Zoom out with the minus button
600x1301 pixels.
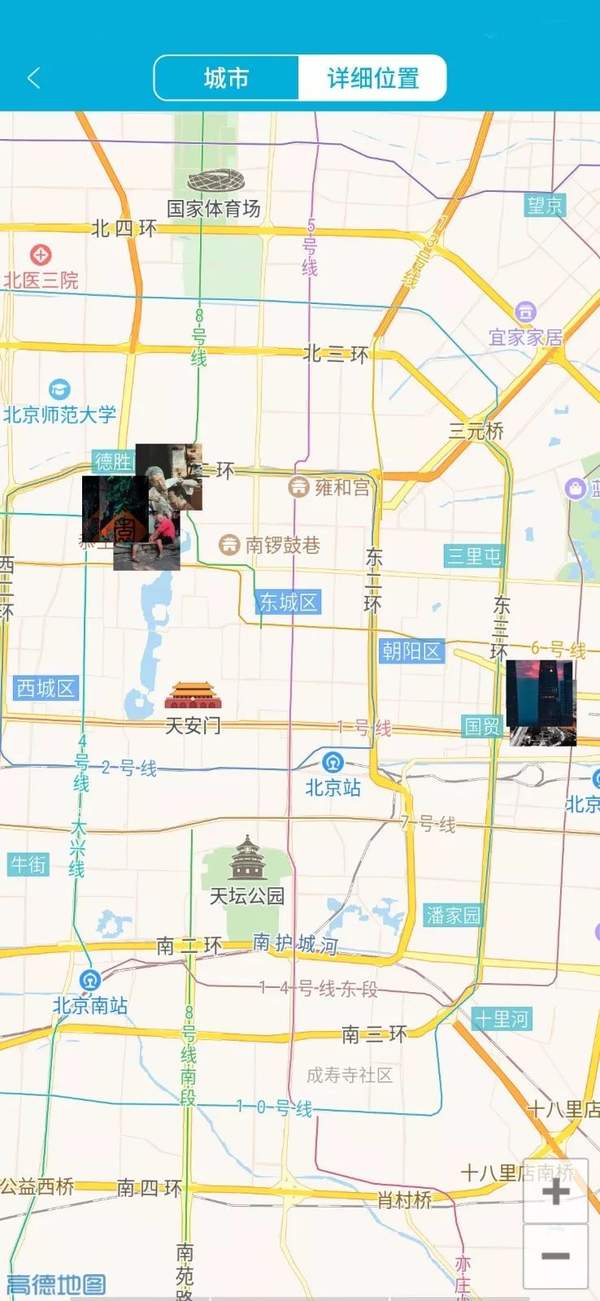[x=555, y=1256]
